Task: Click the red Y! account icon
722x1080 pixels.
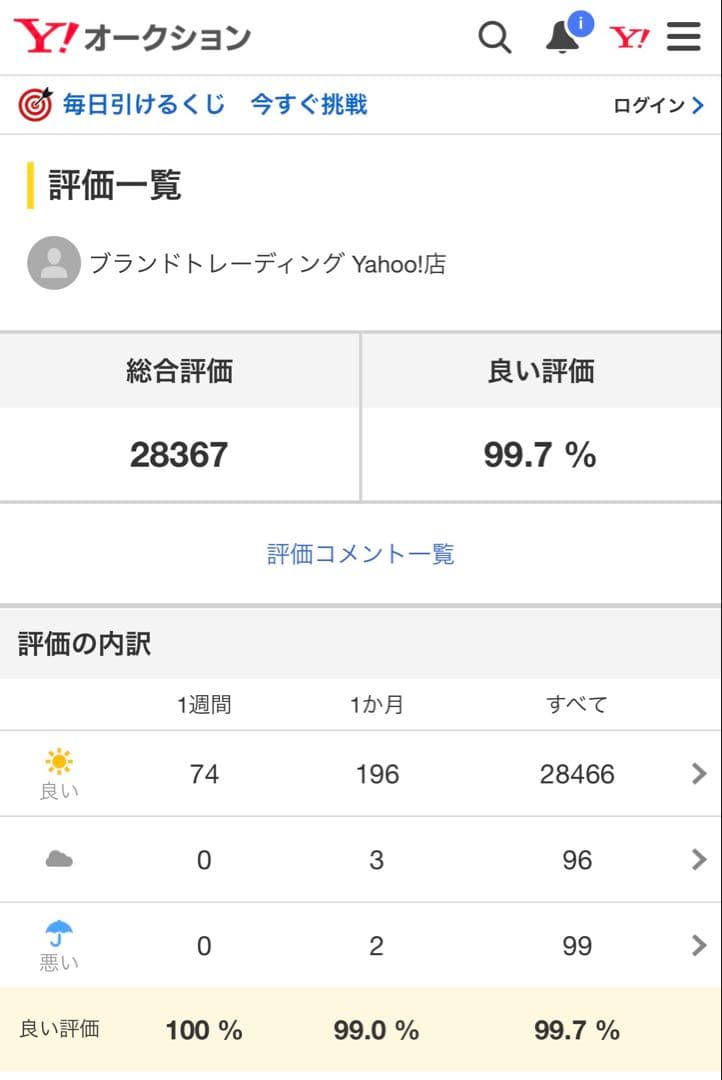Action: point(630,38)
